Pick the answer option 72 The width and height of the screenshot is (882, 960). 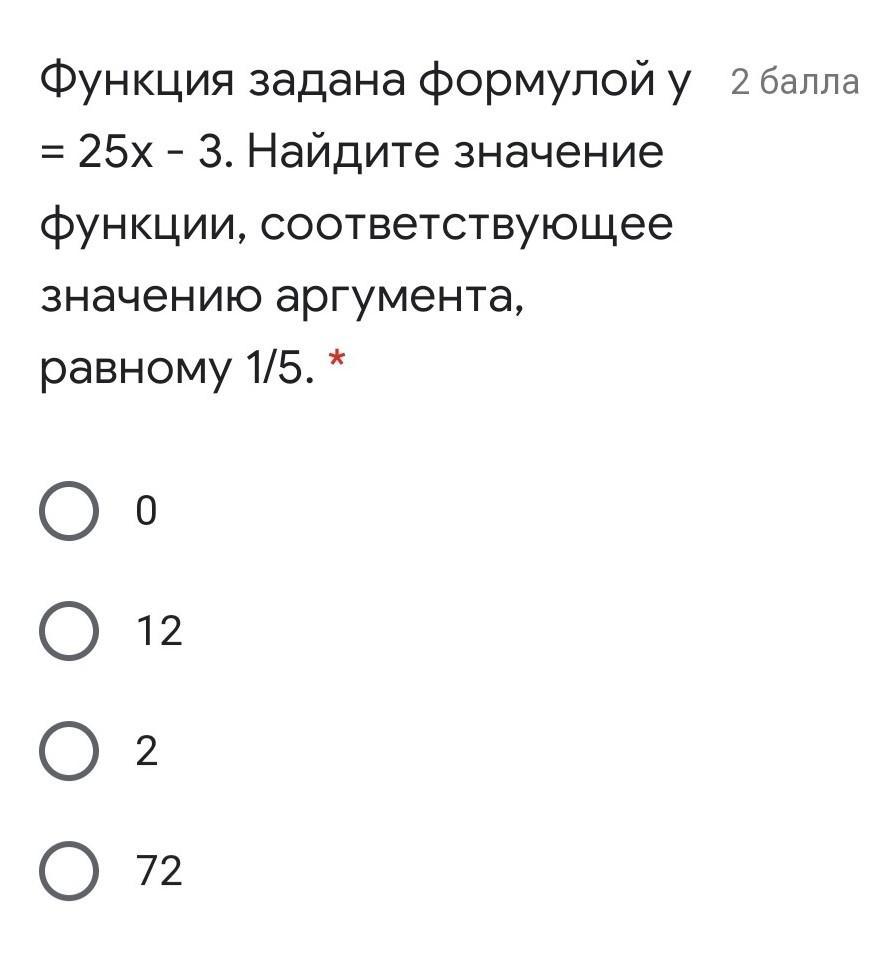tap(69, 871)
